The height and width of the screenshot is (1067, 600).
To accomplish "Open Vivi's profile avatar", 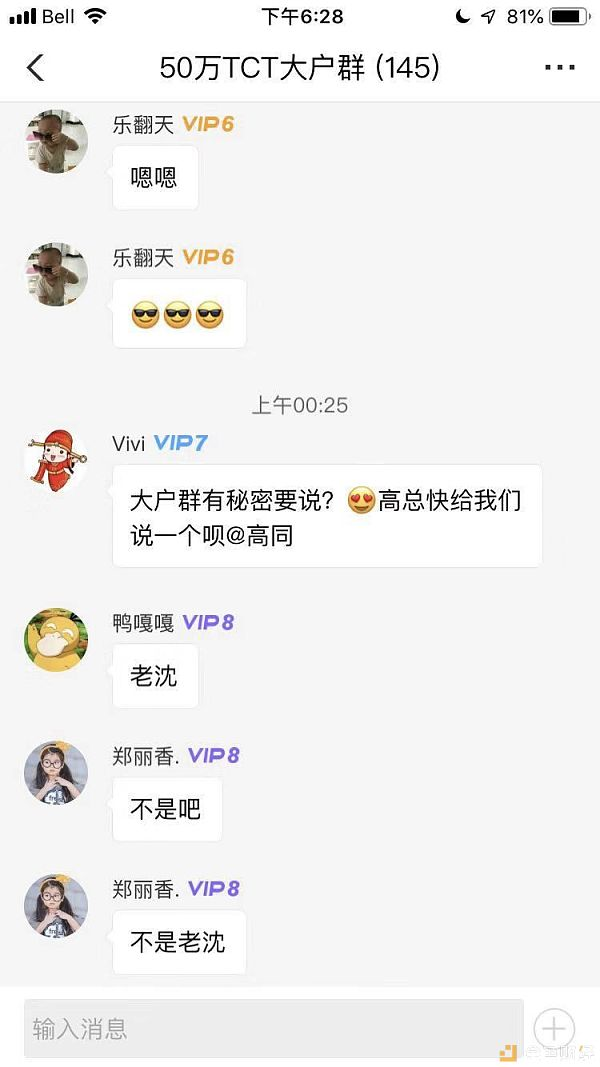I will [56, 460].
